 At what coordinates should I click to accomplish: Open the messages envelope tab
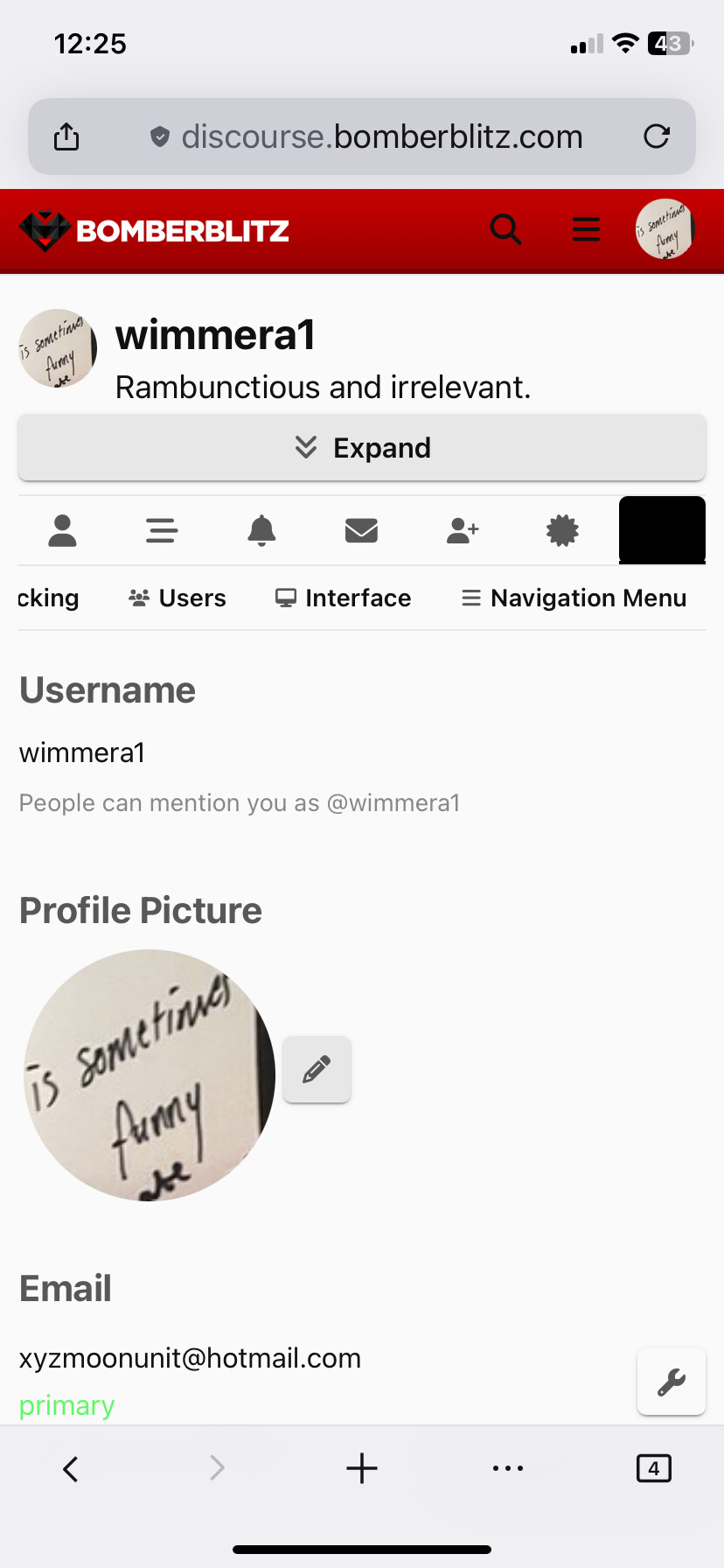361,530
